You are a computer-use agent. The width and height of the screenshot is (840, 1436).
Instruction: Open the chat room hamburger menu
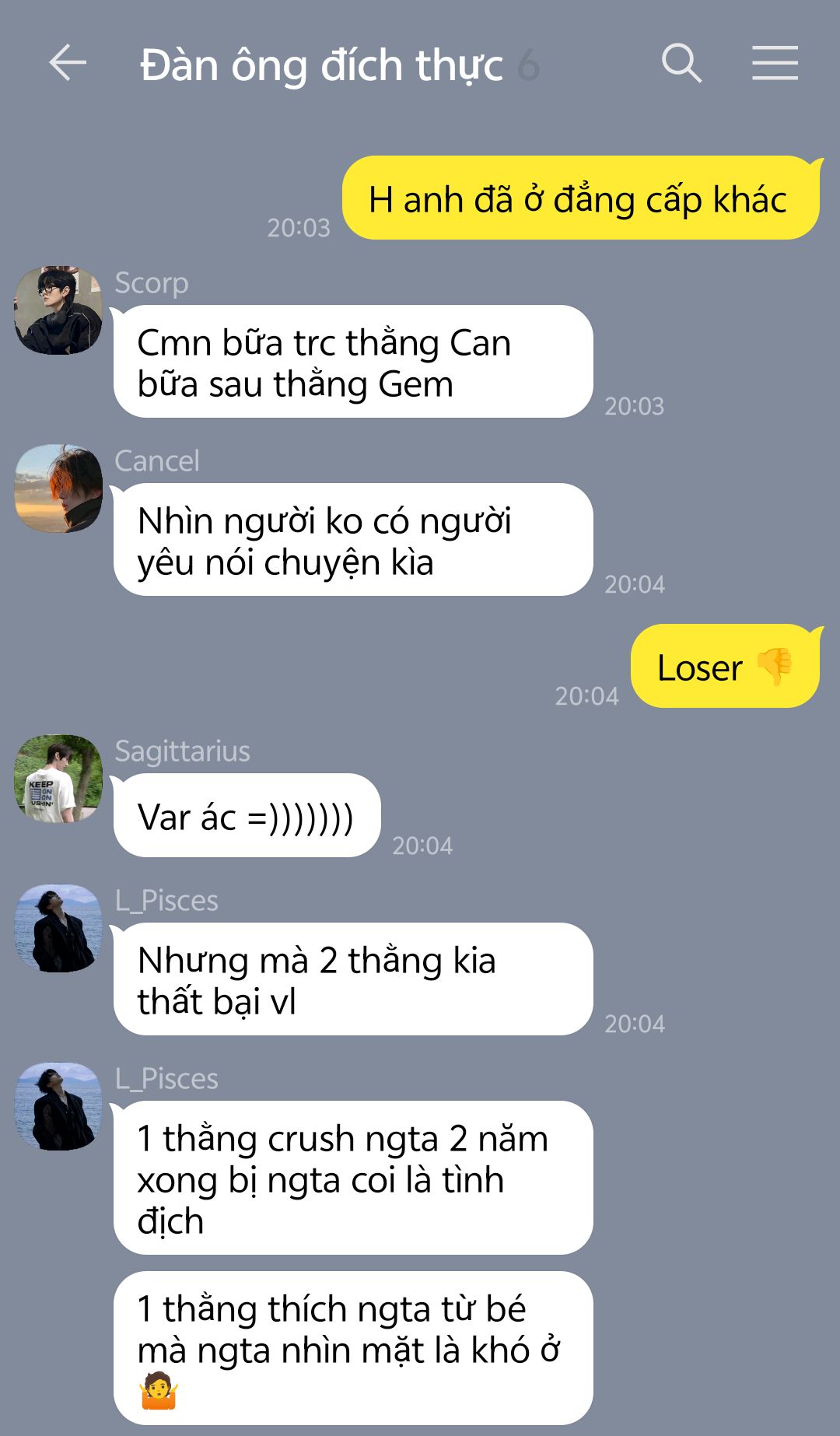click(775, 63)
